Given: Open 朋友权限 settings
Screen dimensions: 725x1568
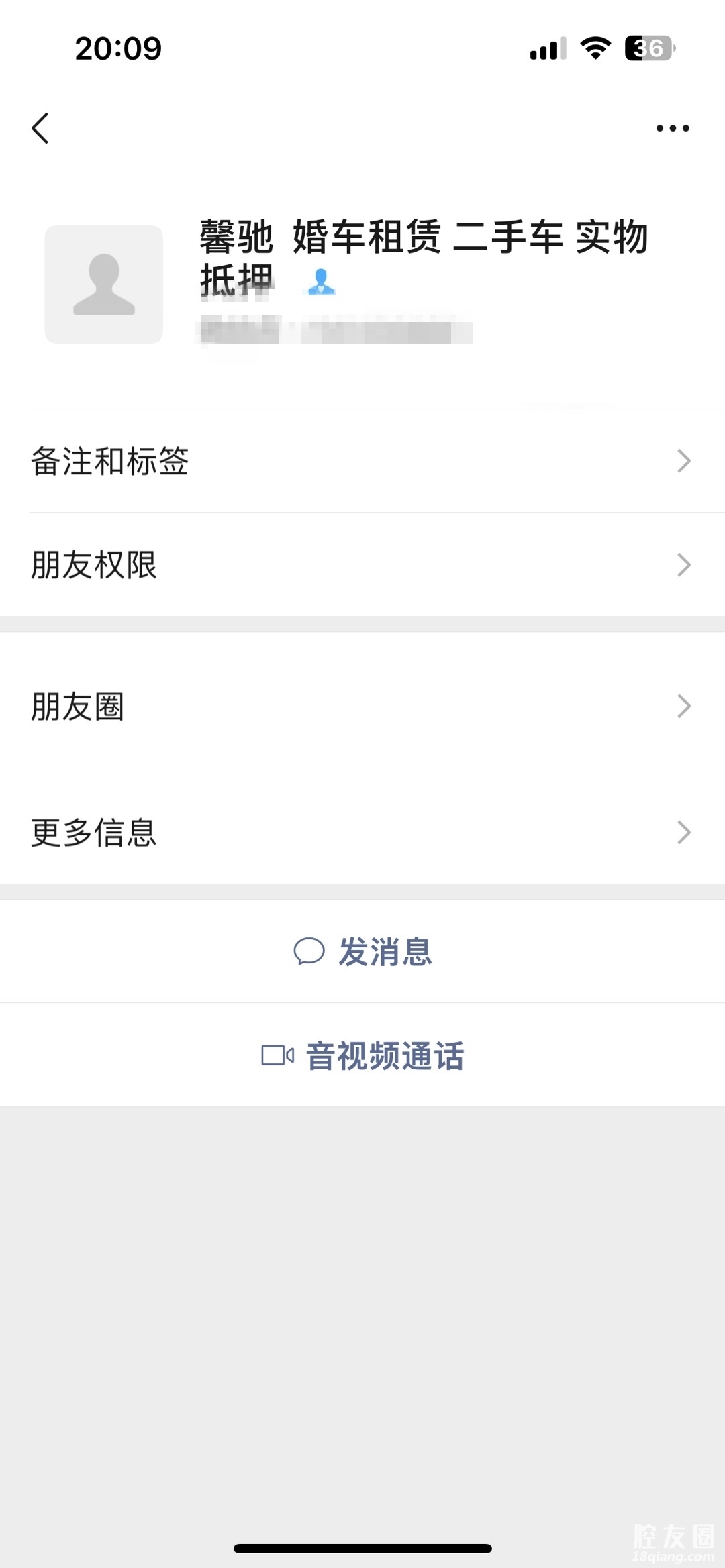Looking at the screenshot, I should tap(362, 565).
